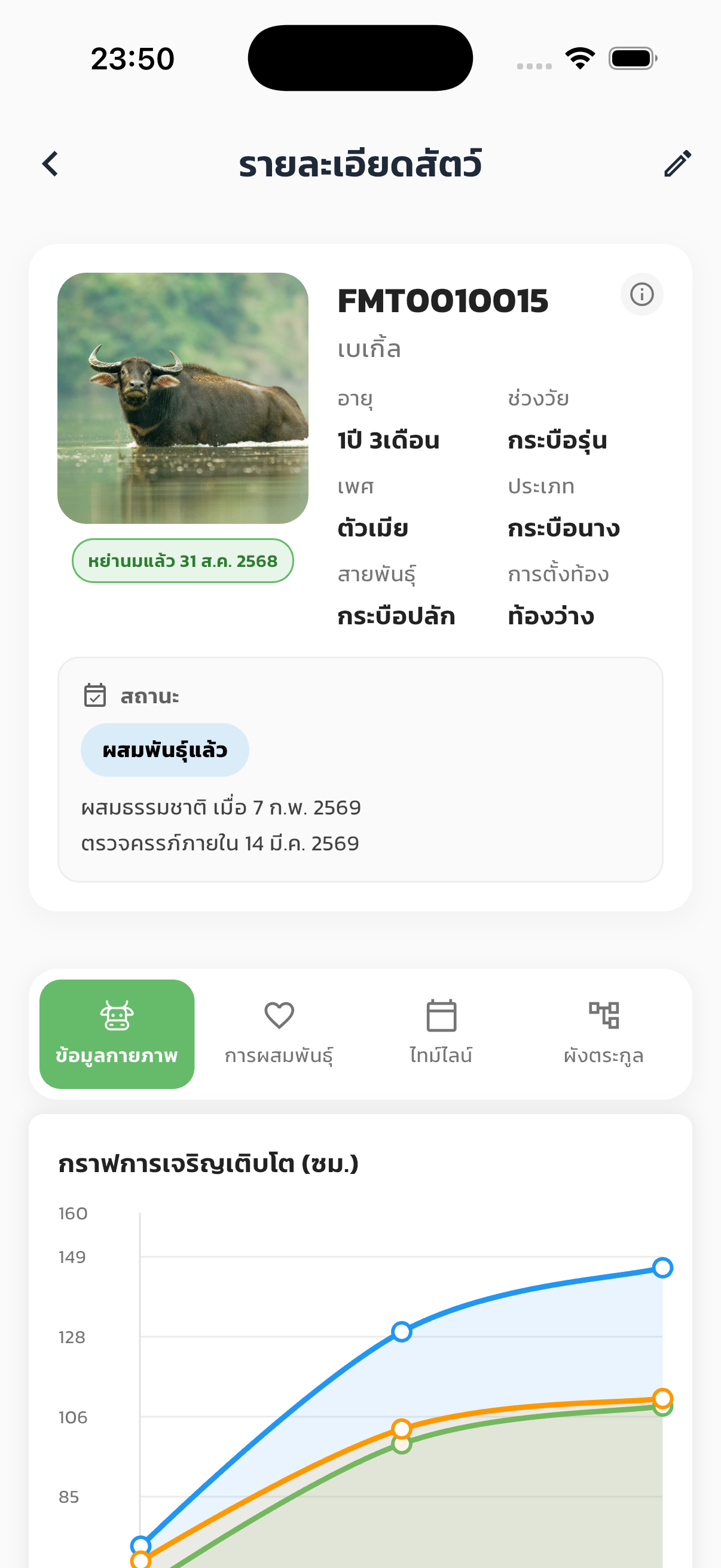Image resolution: width=721 pixels, height=1568 pixels.
Task: Go back from the animal details page
Action: click(x=50, y=164)
